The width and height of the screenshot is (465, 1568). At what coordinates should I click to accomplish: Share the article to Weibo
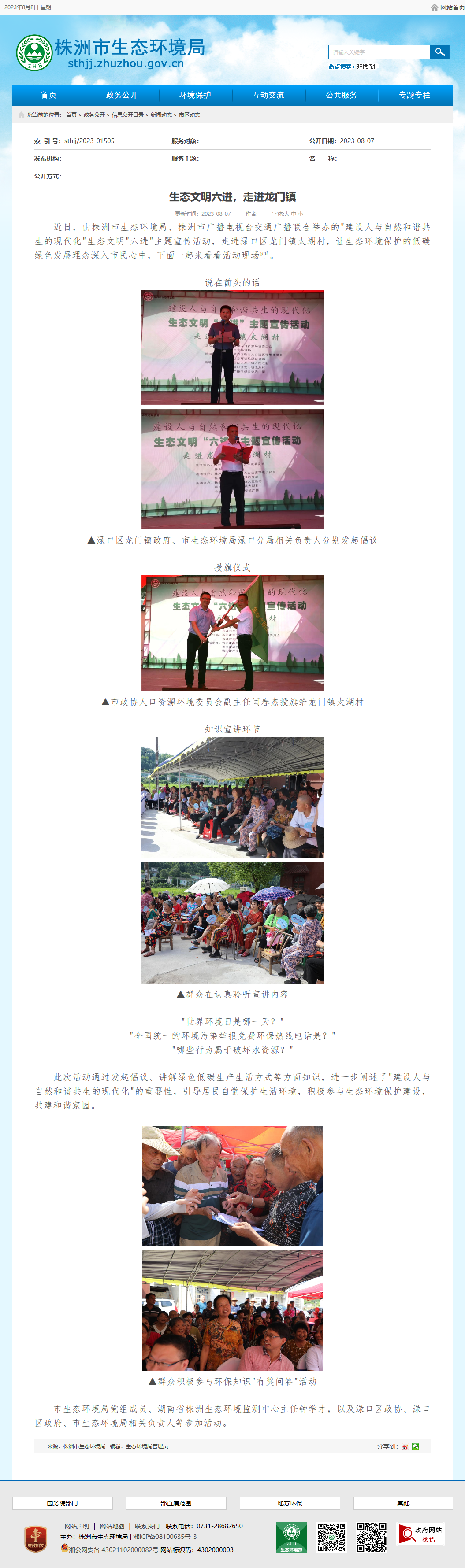coord(405,1446)
